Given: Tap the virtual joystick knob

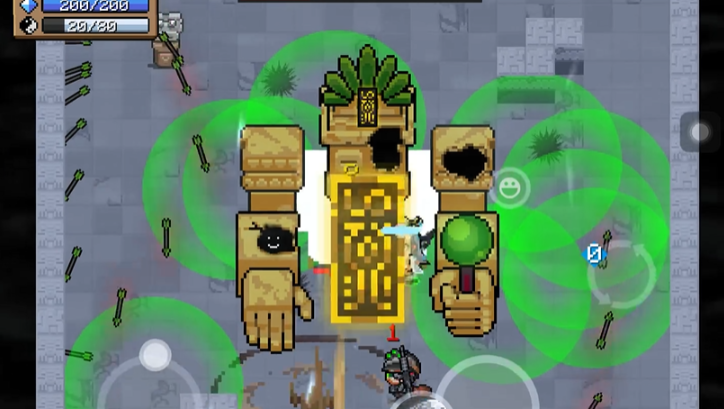Looking at the screenshot, I should (155, 354).
